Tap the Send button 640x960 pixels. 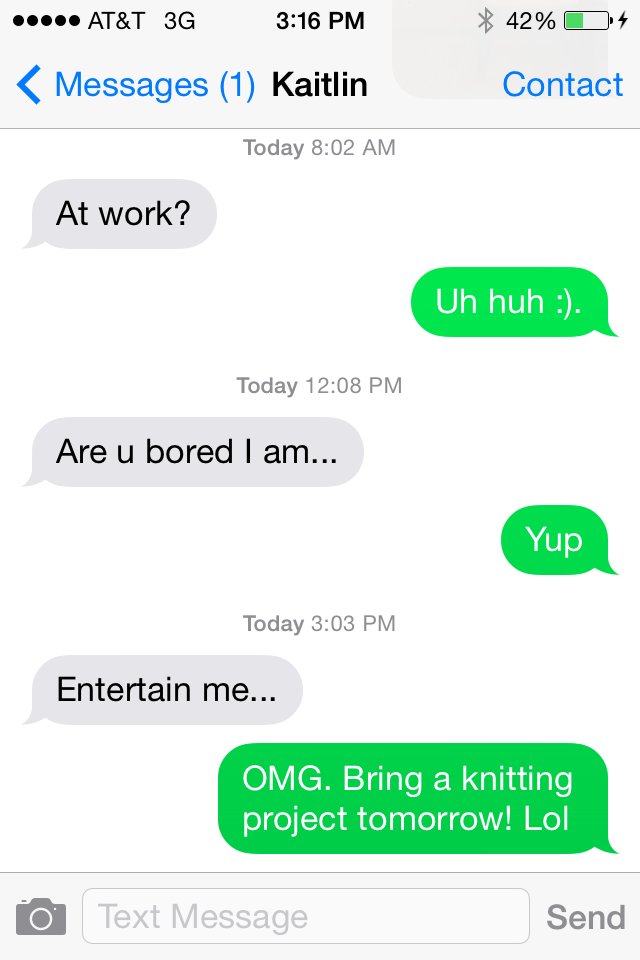pos(585,916)
